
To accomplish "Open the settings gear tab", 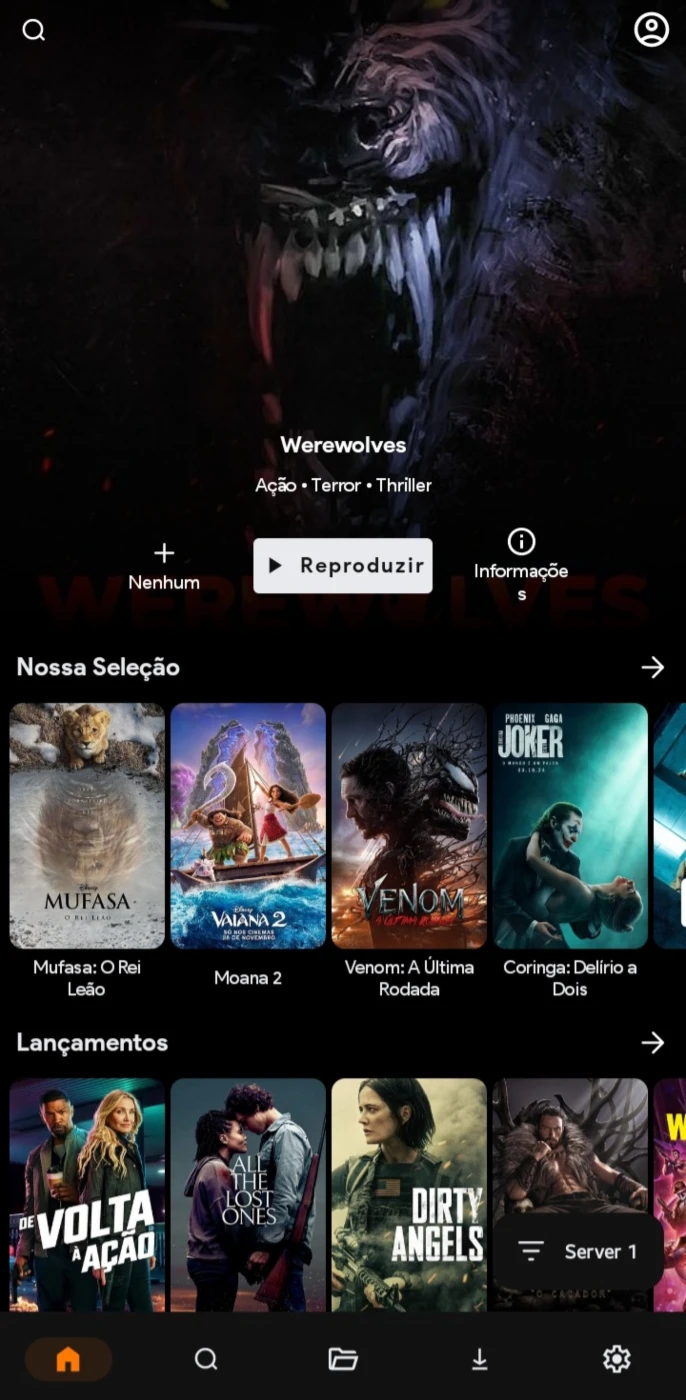I will 617,1359.
